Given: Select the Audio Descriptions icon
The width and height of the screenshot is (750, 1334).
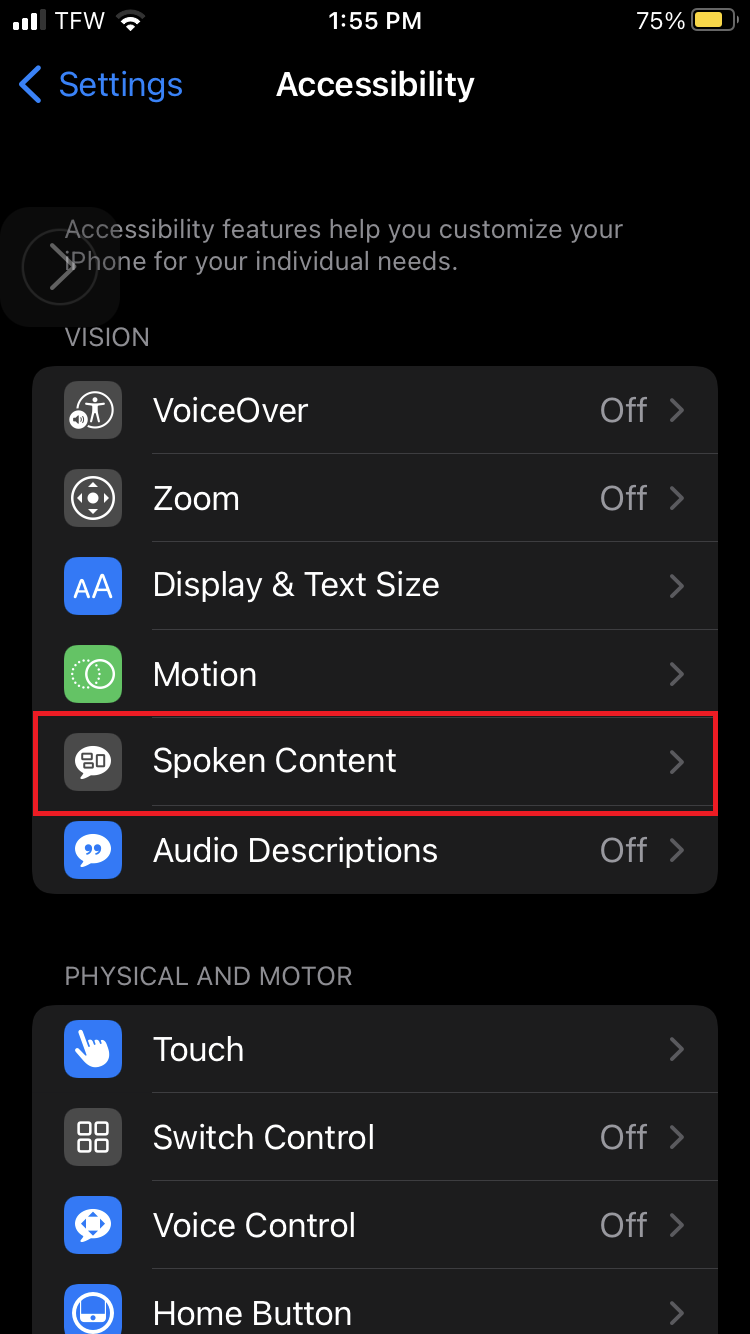Looking at the screenshot, I should [92, 850].
